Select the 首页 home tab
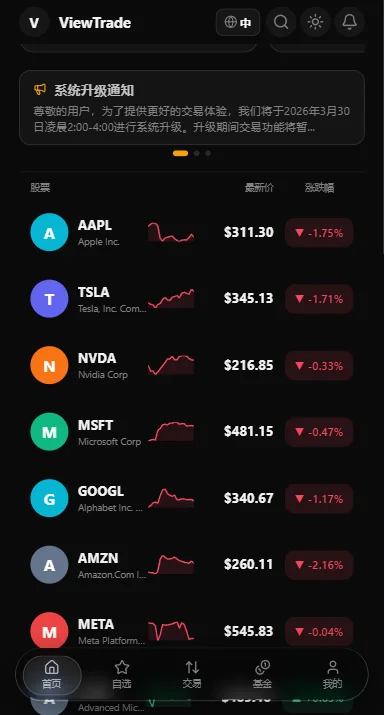 [x=52, y=675]
